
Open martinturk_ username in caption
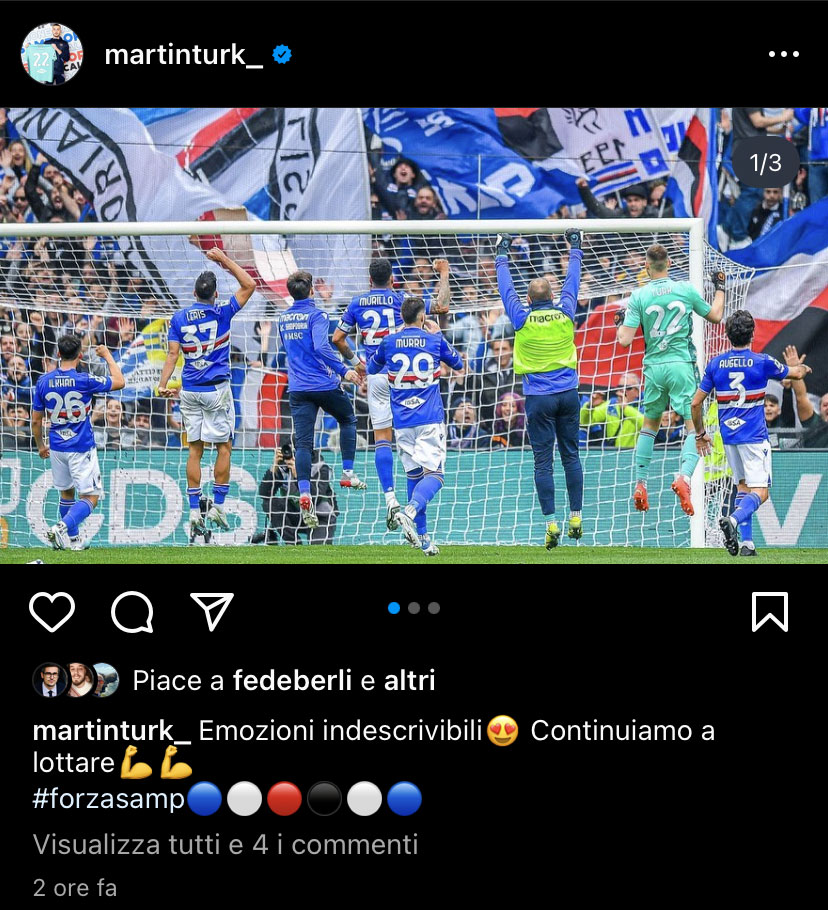[111, 731]
